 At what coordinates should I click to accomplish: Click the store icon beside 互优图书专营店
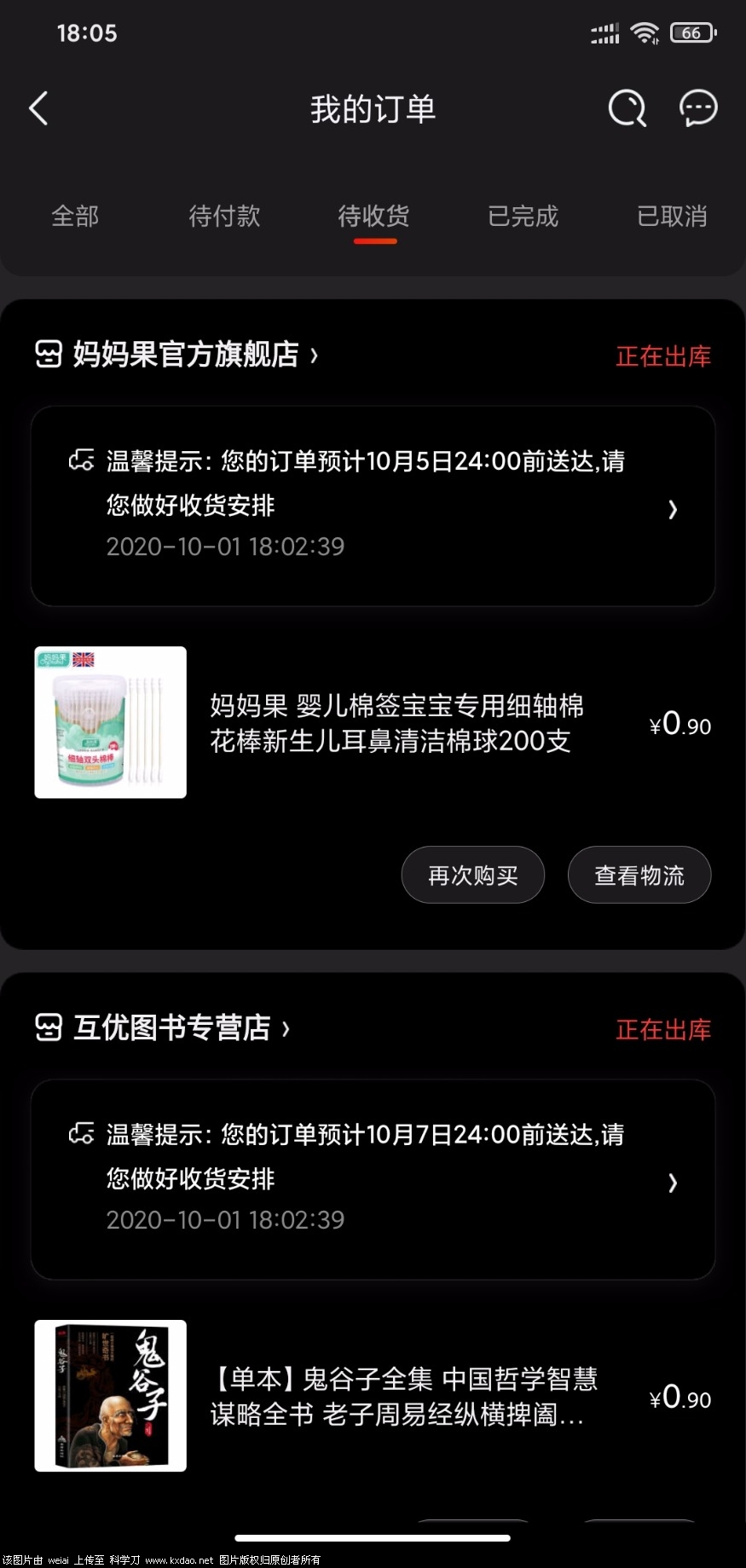[49, 1028]
